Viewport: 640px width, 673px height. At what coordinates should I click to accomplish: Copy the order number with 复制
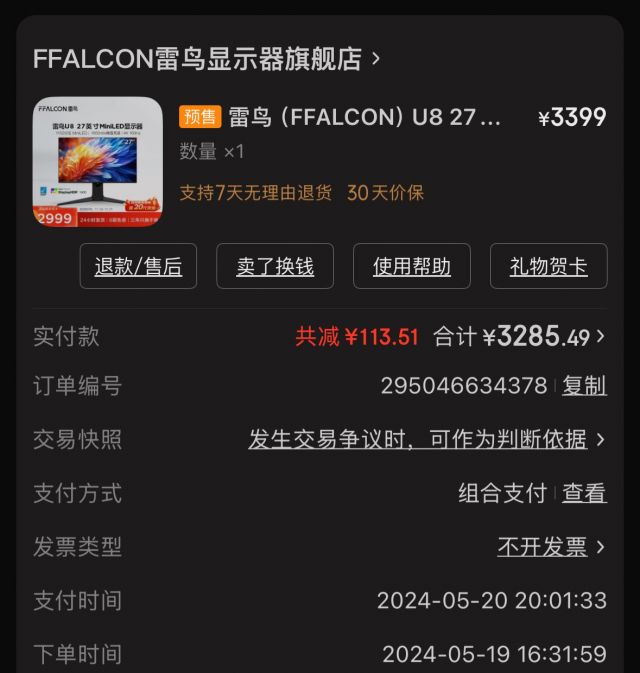point(584,386)
